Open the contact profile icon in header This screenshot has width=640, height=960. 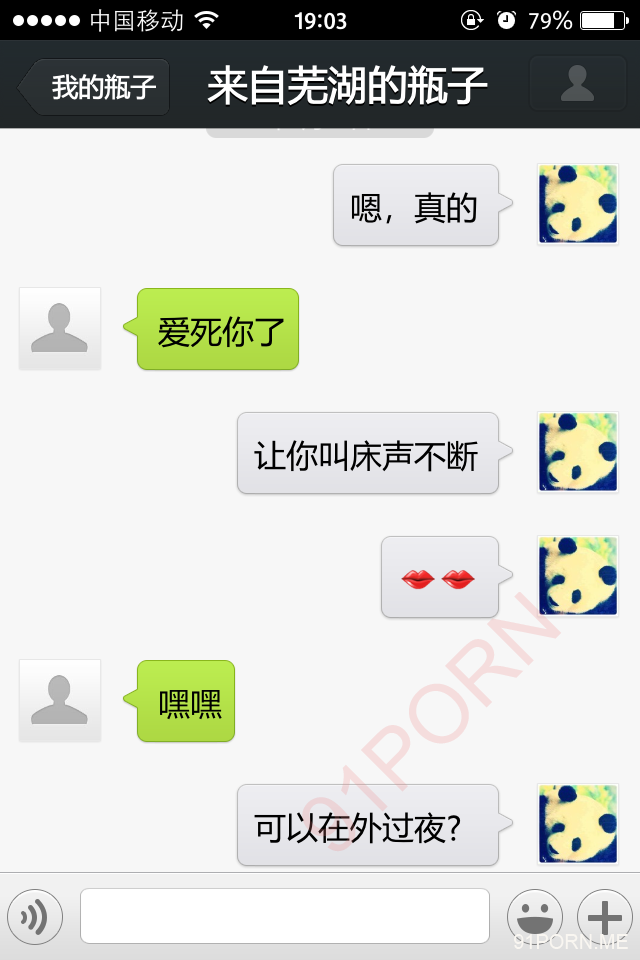pyautogui.click(x=577, y=84)
